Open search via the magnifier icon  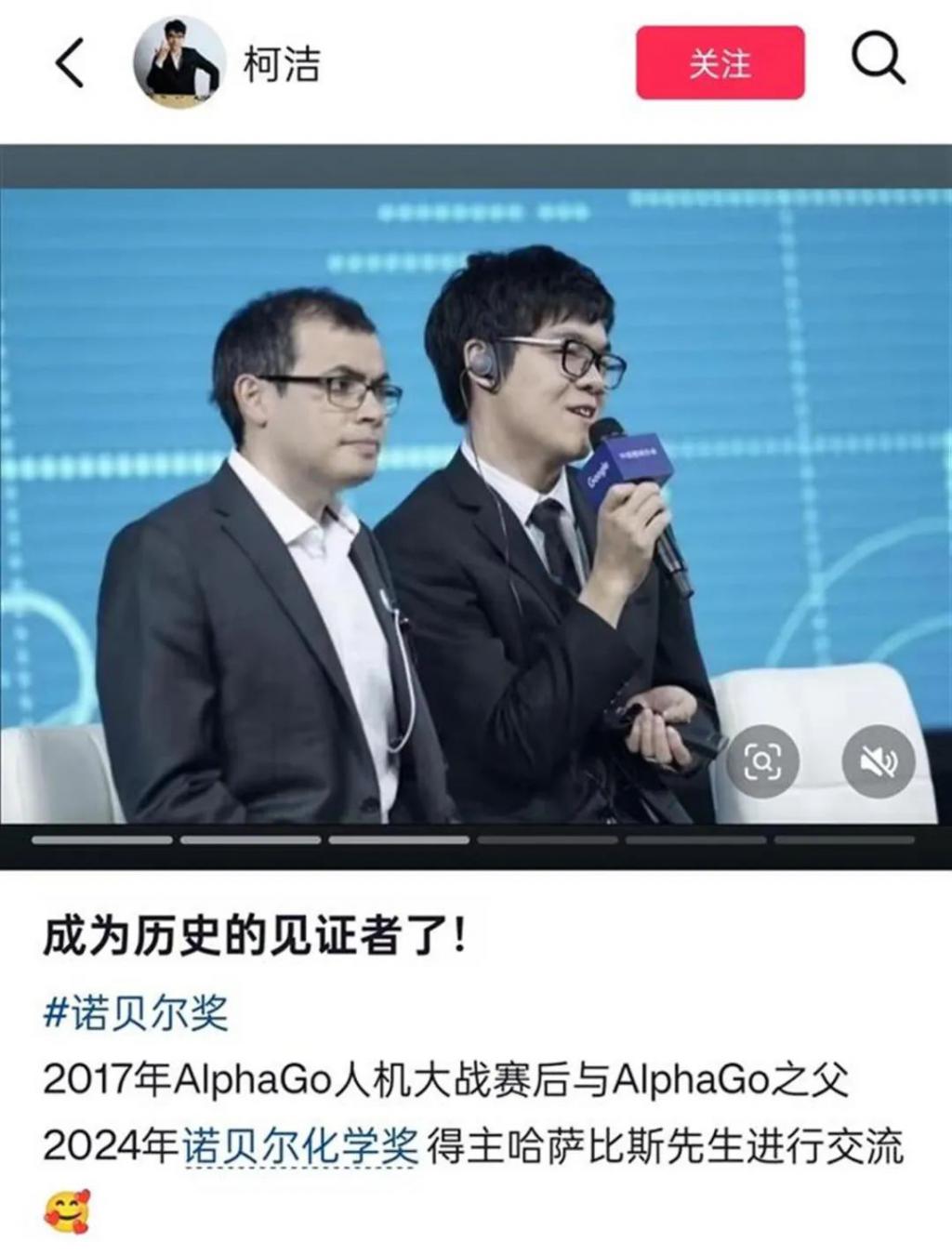tap(877, 60)
